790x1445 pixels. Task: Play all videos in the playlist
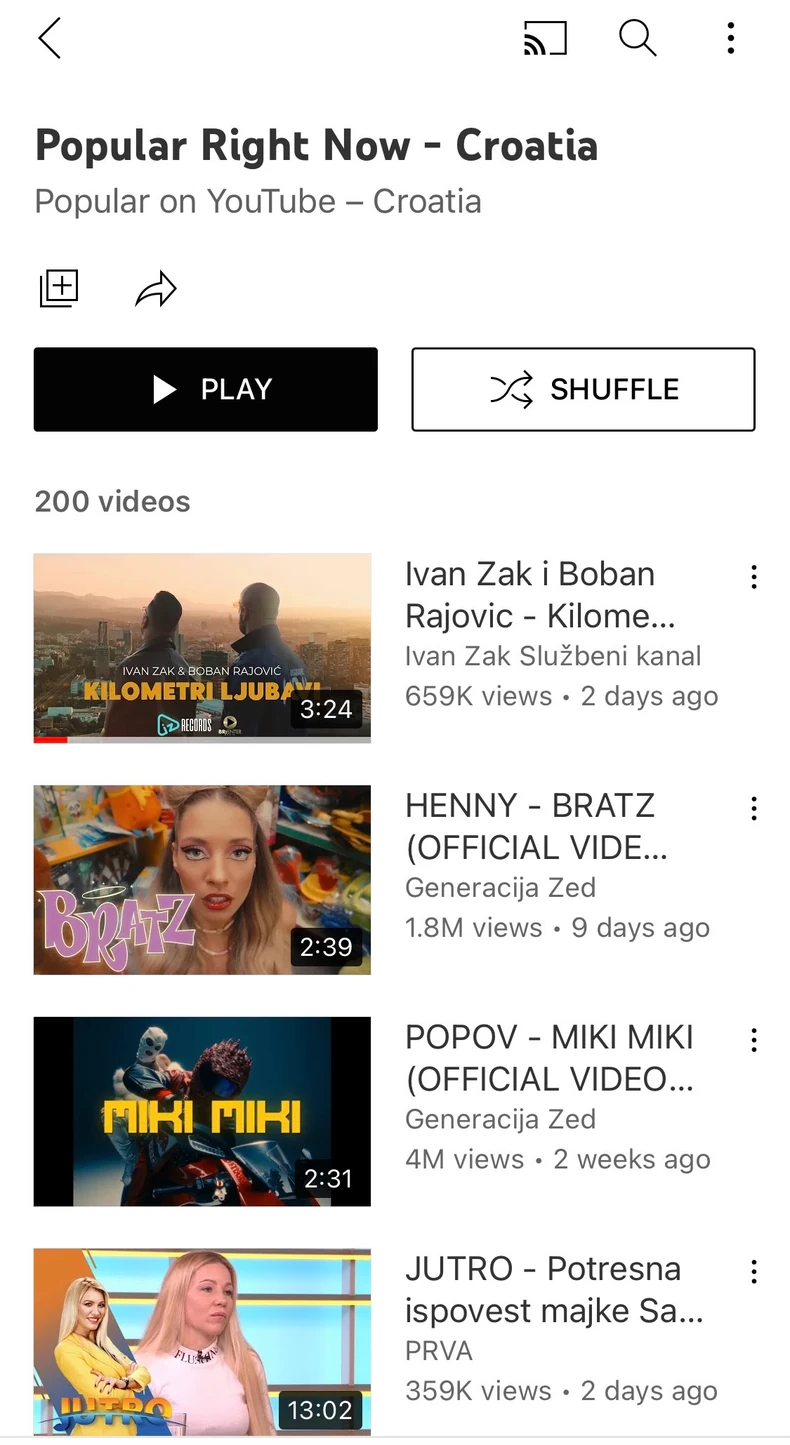tap(206, 389)
